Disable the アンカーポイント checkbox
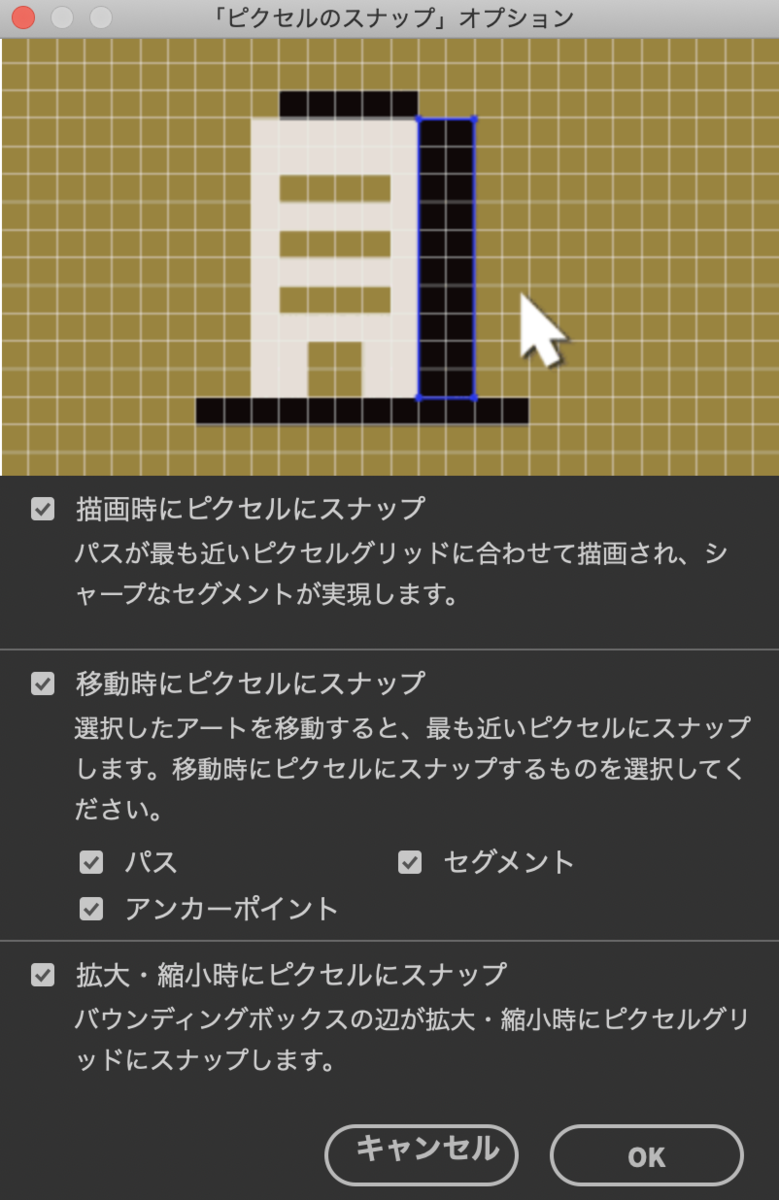Screen dimensions: 779x1200 tap(92, 909)
